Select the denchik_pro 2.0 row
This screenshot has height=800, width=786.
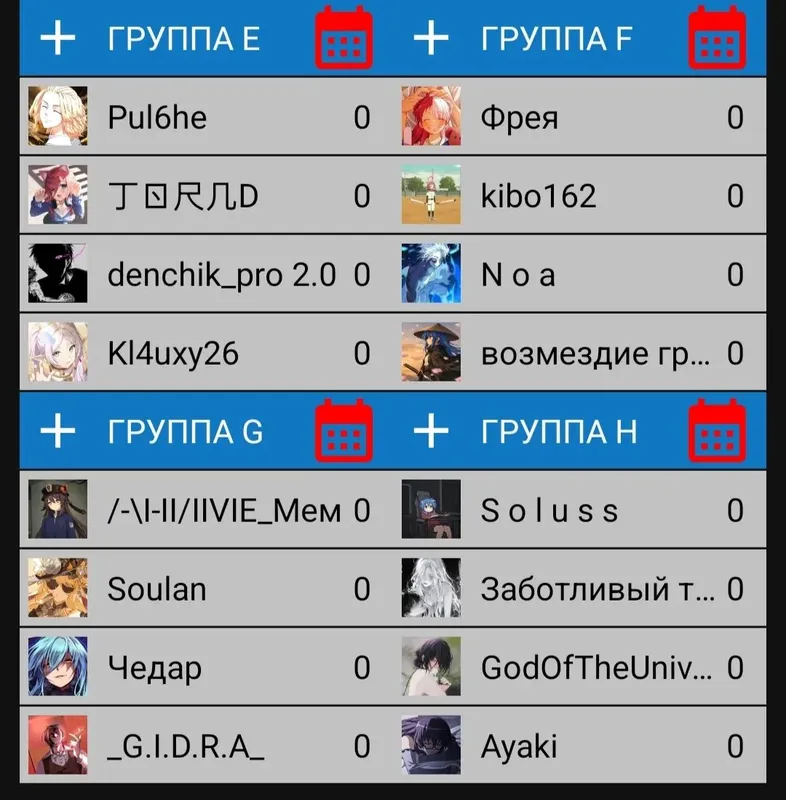[199, 275]
